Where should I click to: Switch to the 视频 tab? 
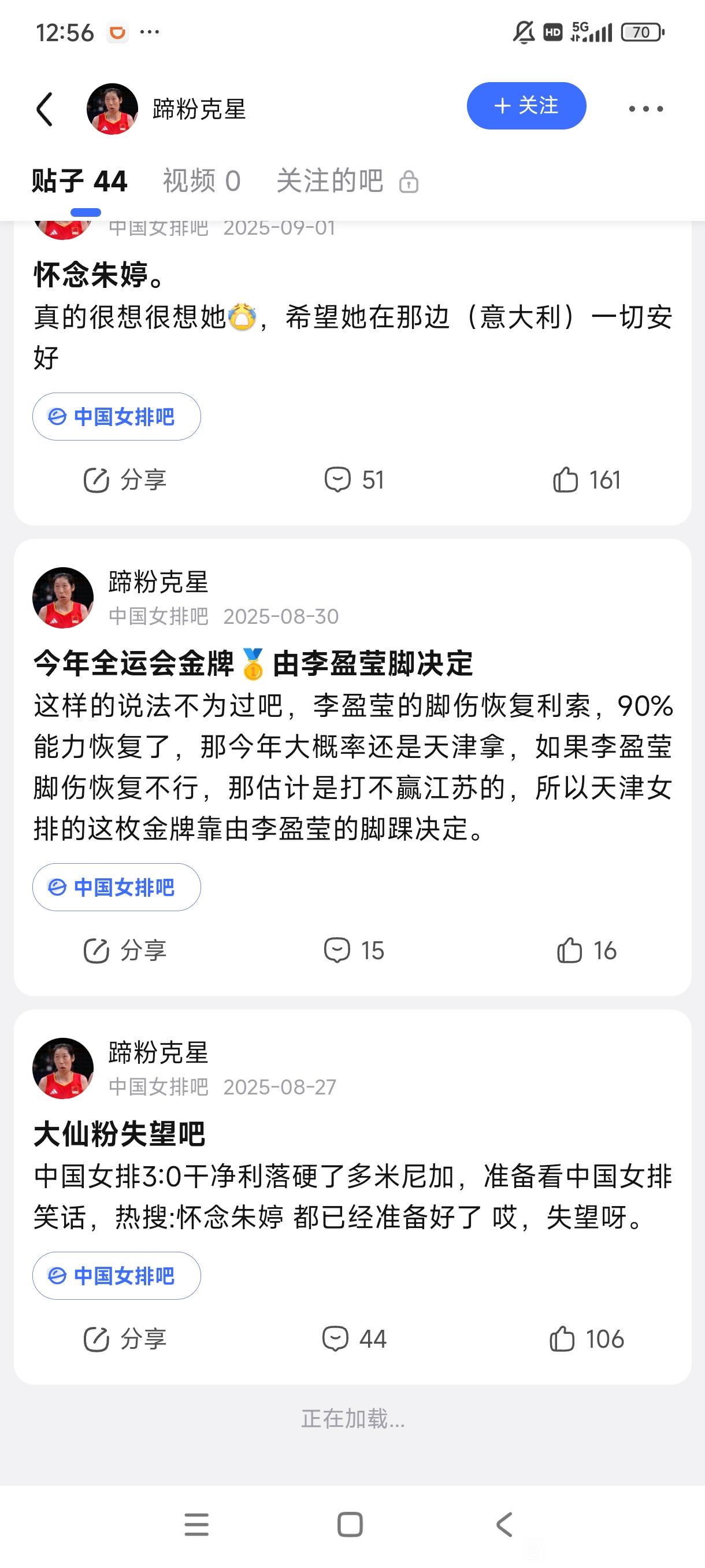[201, 182]
